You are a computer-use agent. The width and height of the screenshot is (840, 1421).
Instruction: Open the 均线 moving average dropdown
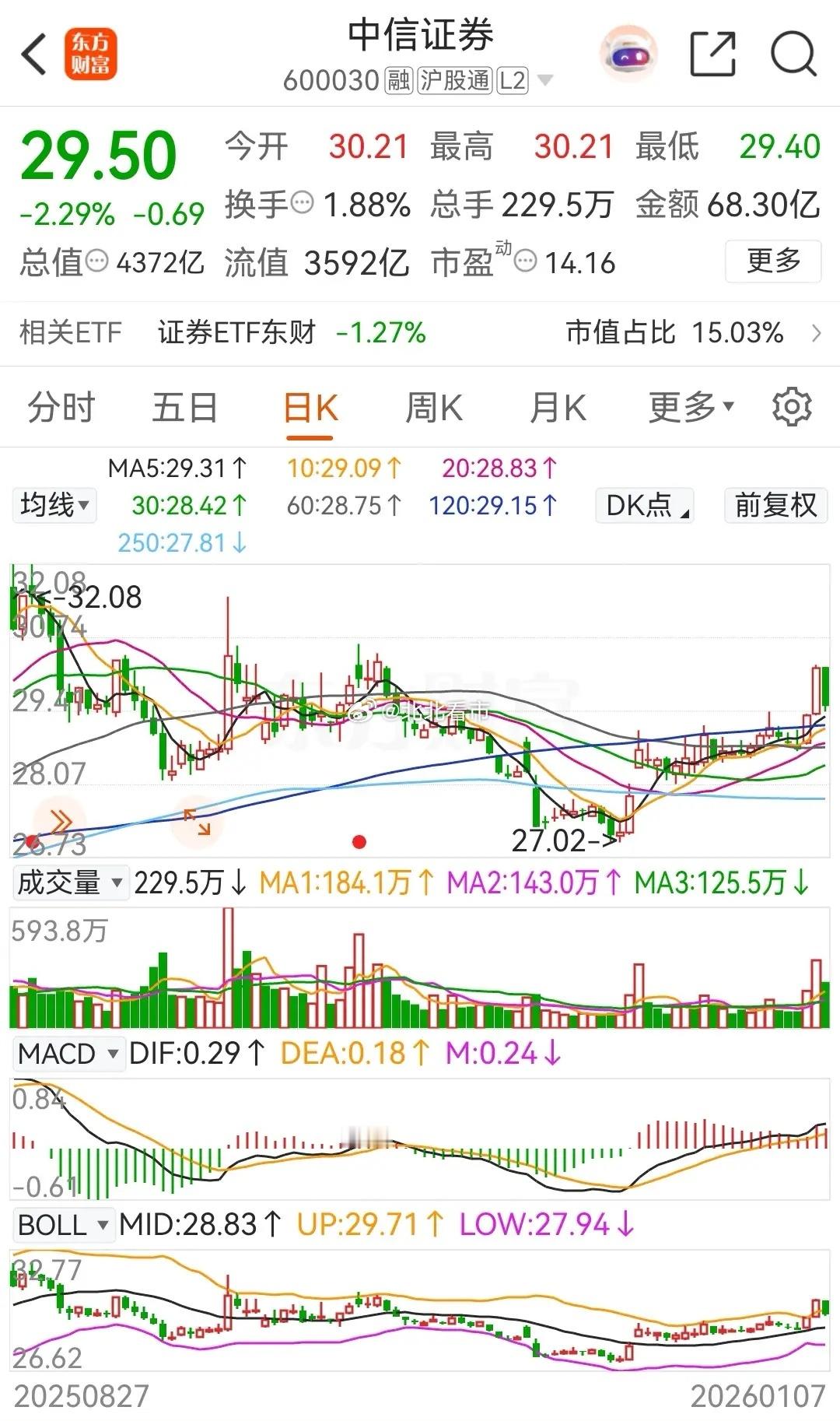pyautogui.click(x=53, y=505)
